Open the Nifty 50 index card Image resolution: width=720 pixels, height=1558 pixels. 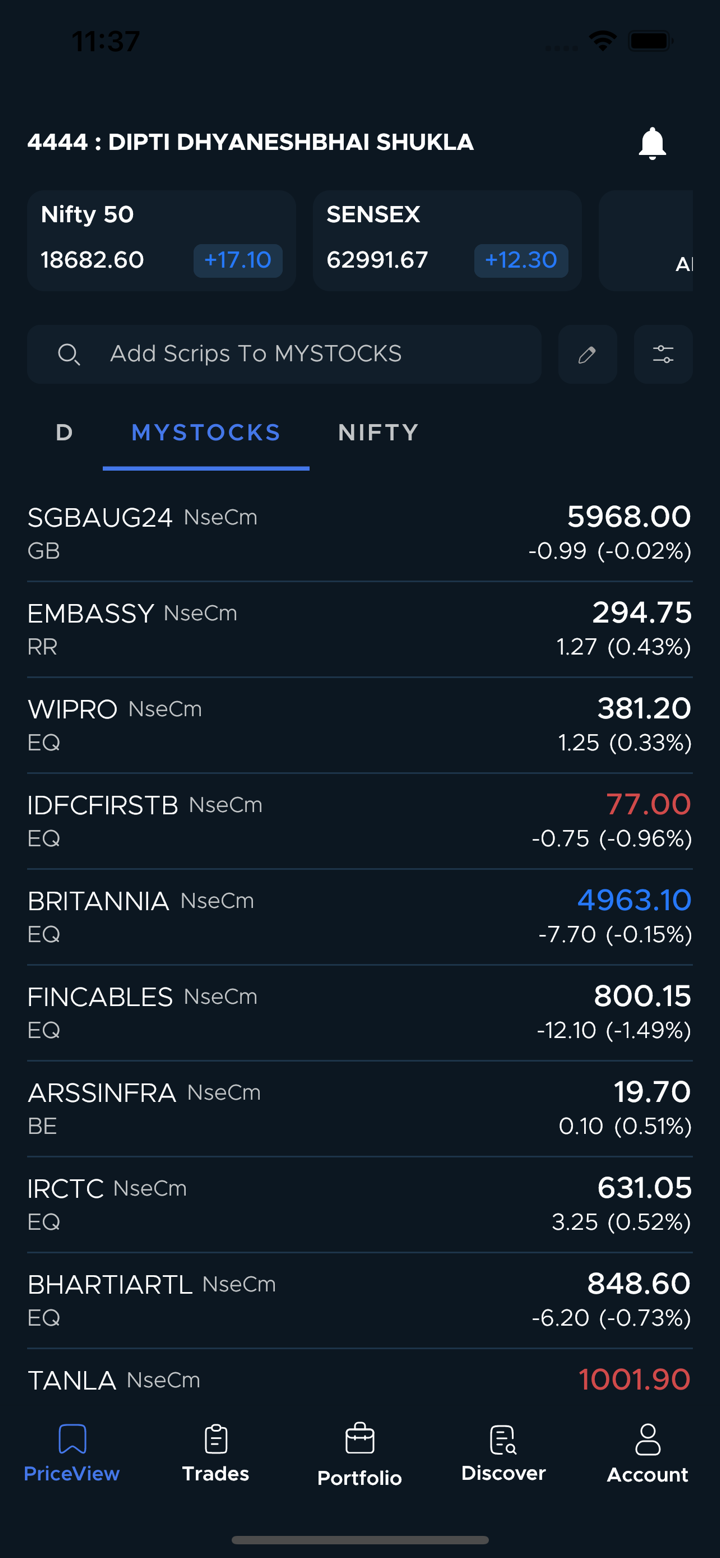point(161,240)
